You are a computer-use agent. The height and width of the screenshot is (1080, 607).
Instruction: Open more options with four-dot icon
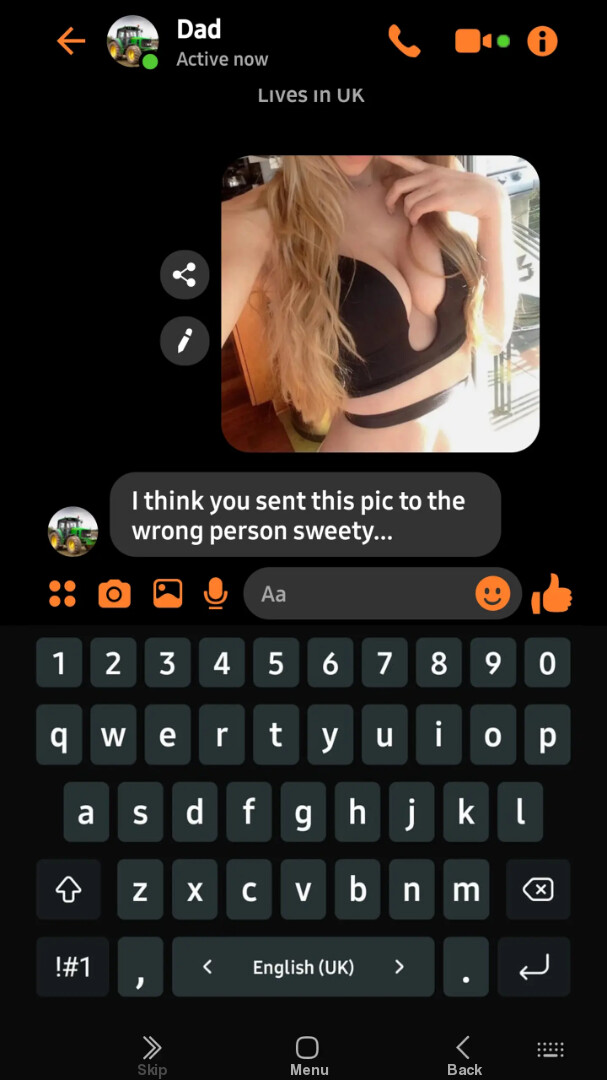click(62, 594)
